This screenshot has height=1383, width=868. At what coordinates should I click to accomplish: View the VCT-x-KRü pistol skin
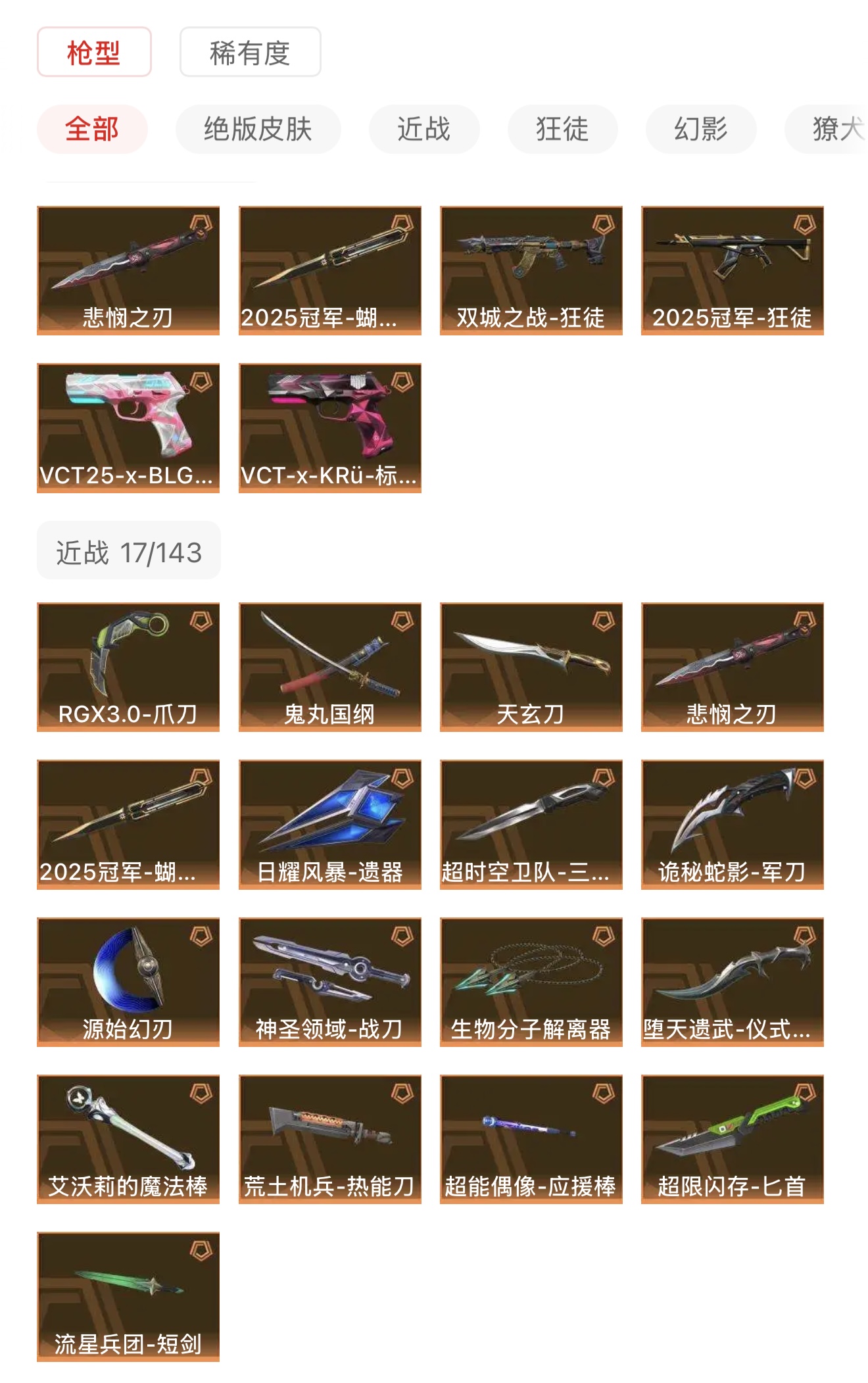coord(329,427)
